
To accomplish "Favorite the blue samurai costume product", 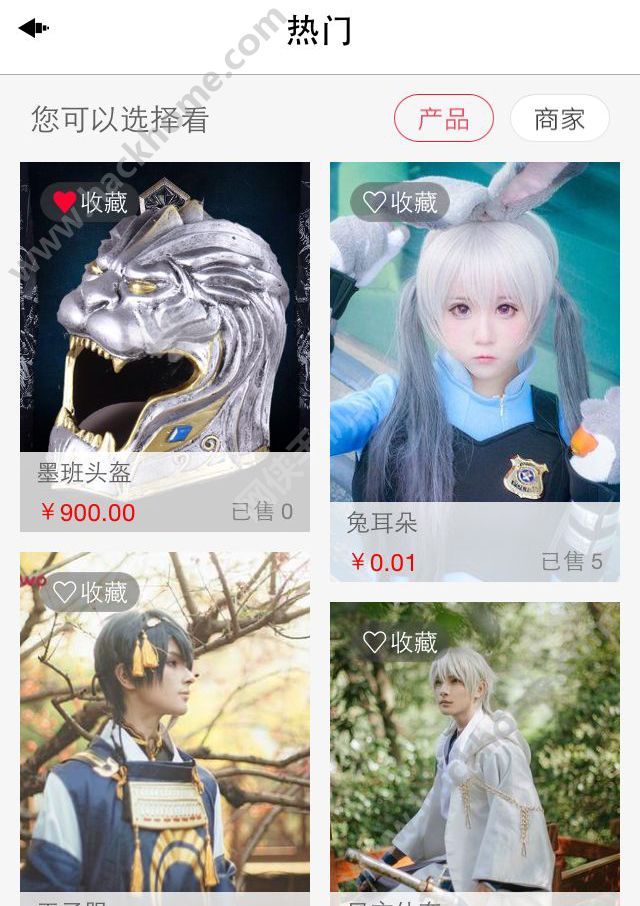I will tap(89, 592).
